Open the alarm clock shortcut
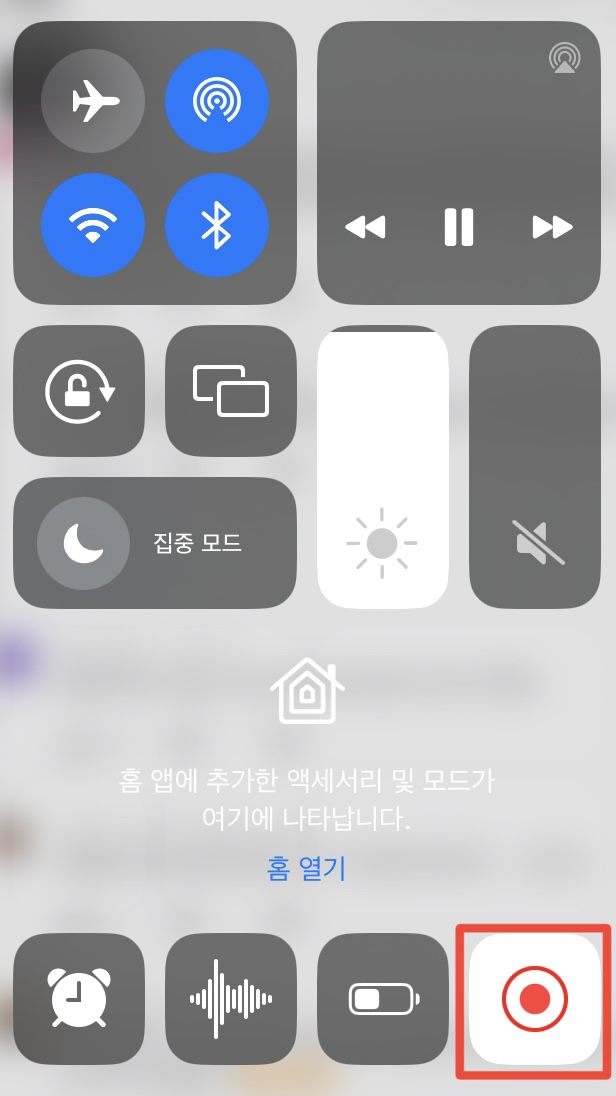This screenshot has width=616, height=1096. click(79, 998)
